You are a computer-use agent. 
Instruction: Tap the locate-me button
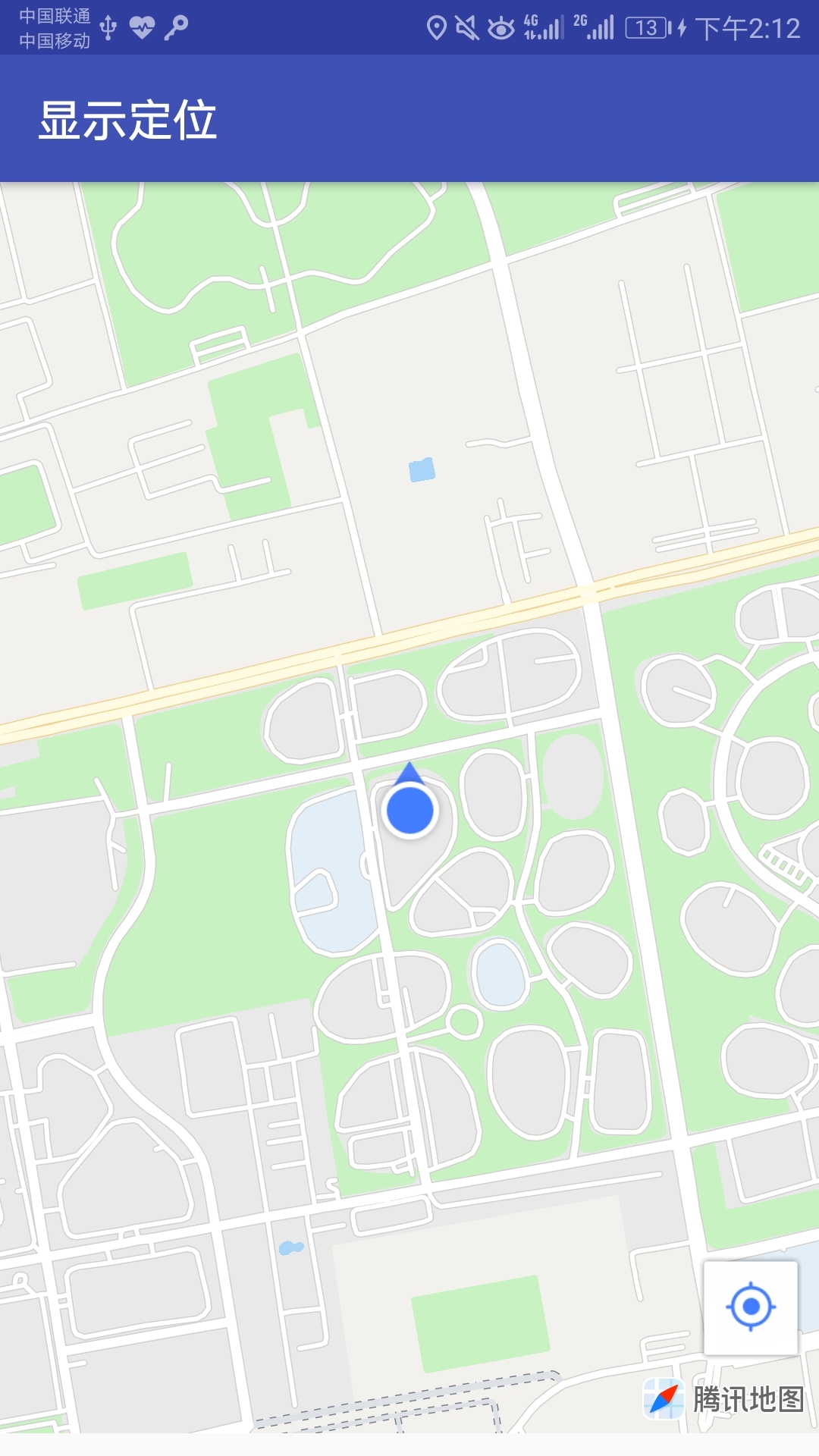coord(751,1307)
